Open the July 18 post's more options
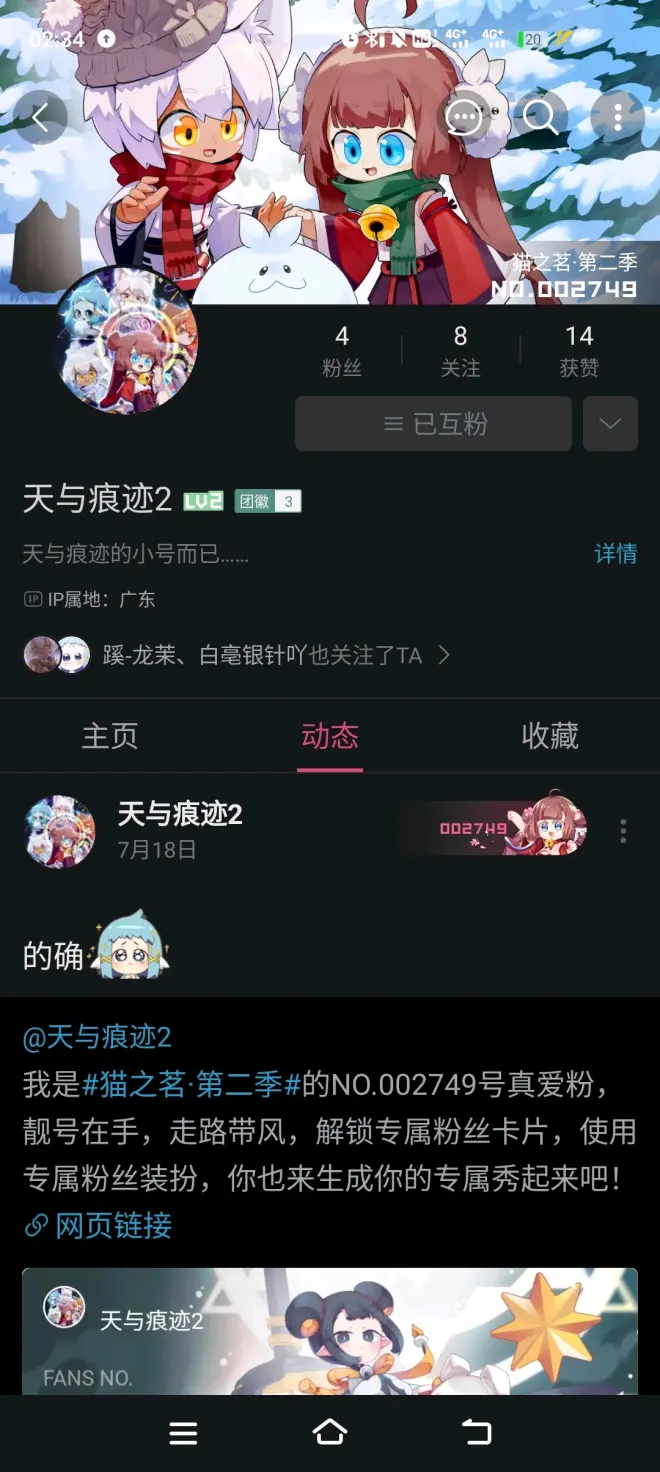The height and width of the screenshot is (1472, 660). (x=623, y=831)
